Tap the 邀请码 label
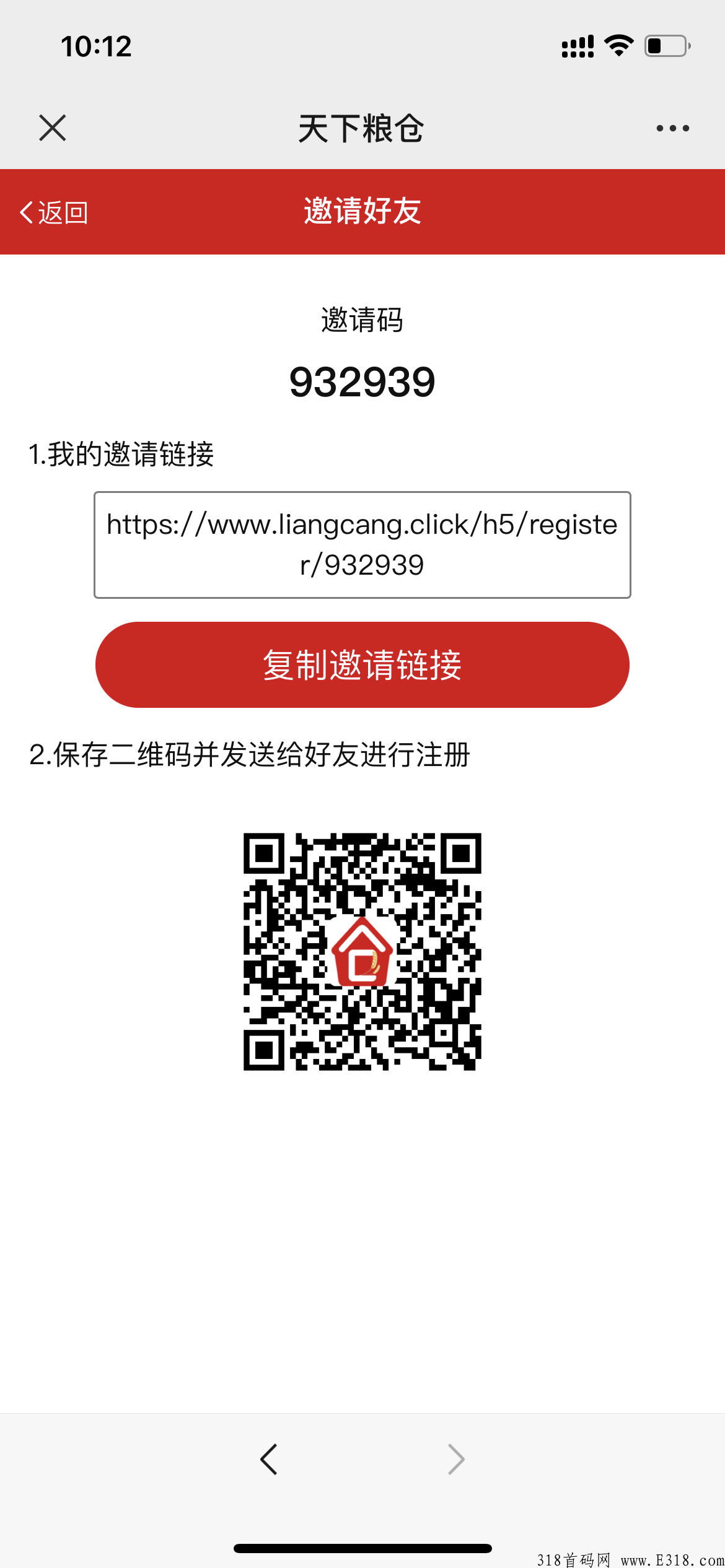 [x=362, y=321]
